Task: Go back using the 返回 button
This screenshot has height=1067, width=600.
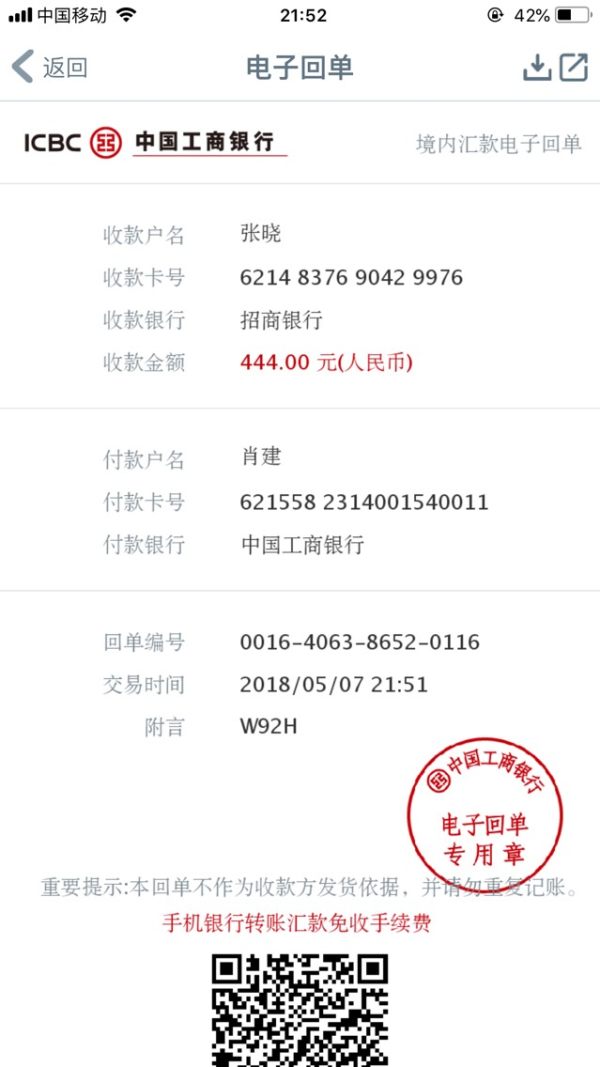Action: tap(50, 68)
